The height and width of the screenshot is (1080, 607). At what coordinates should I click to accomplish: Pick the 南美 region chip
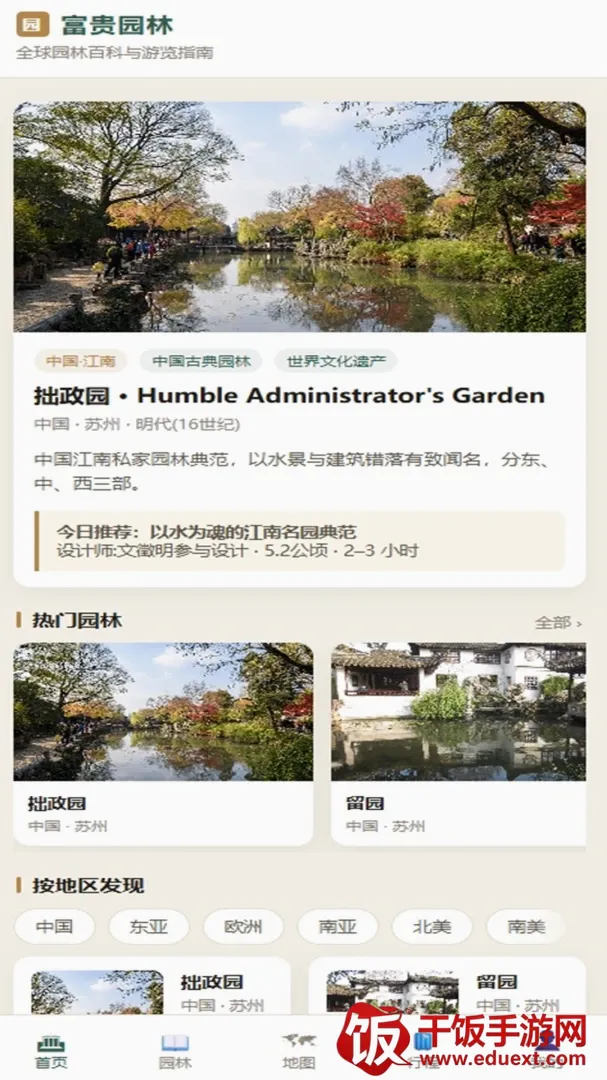pyautogui.click(x=526, y=926)
